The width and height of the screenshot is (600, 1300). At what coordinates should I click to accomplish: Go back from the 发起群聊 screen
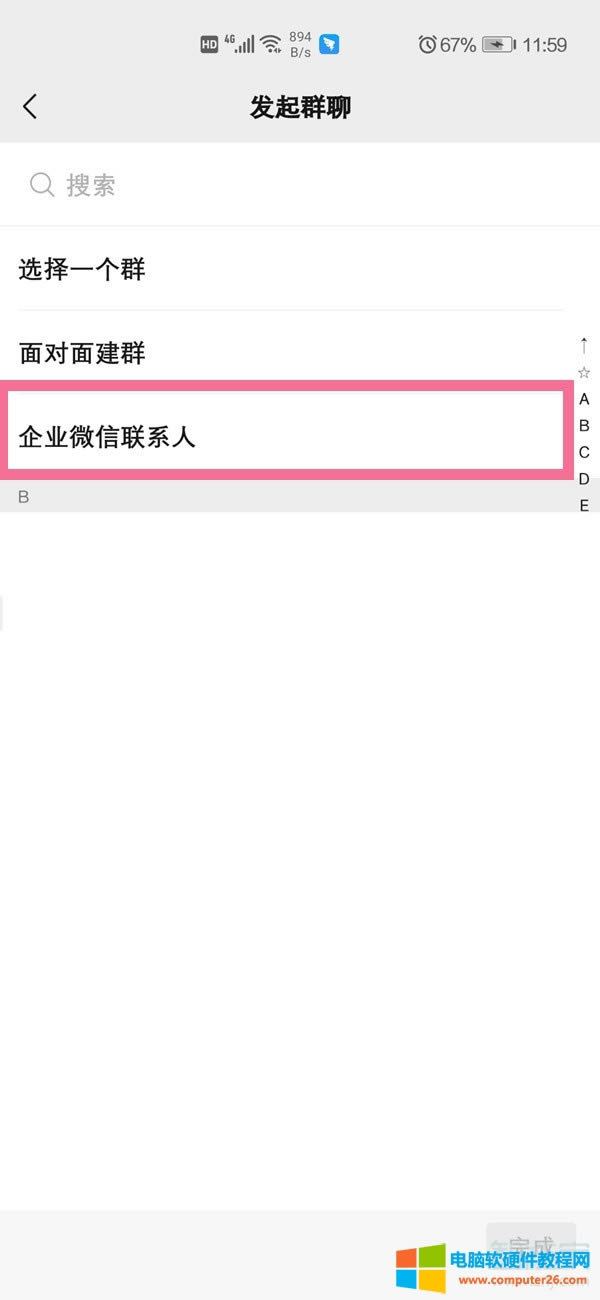[x=30, y=107]
